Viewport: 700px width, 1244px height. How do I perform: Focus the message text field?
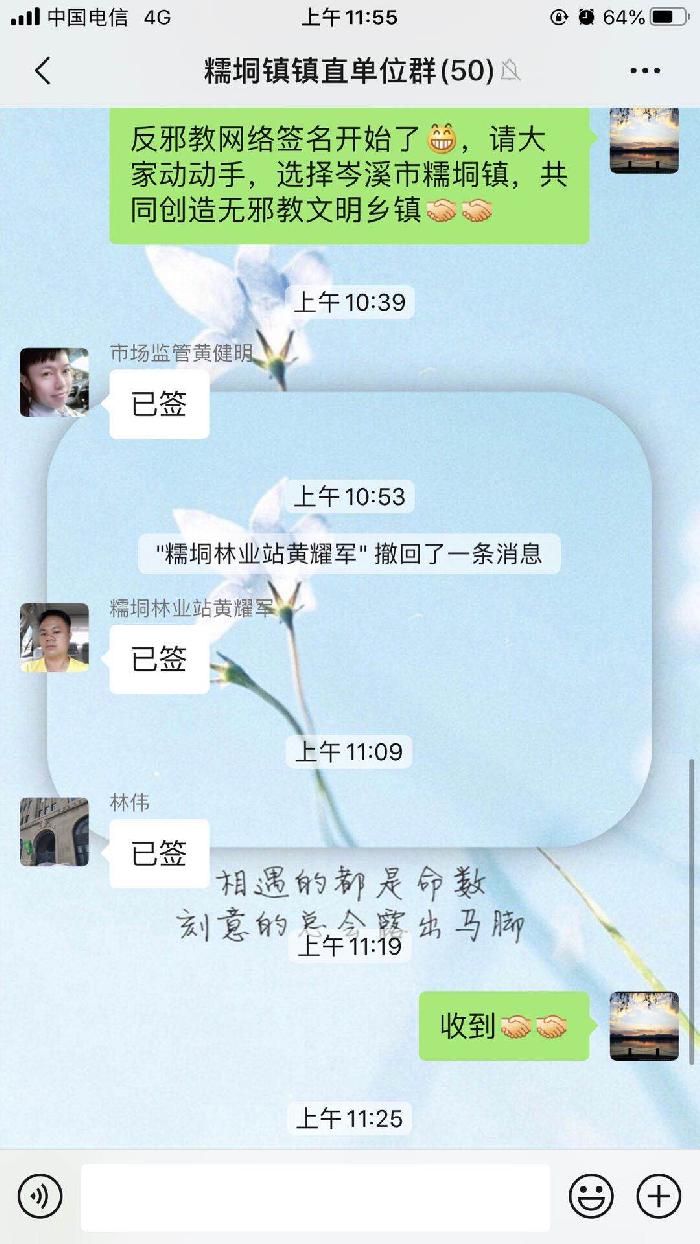315,1197
